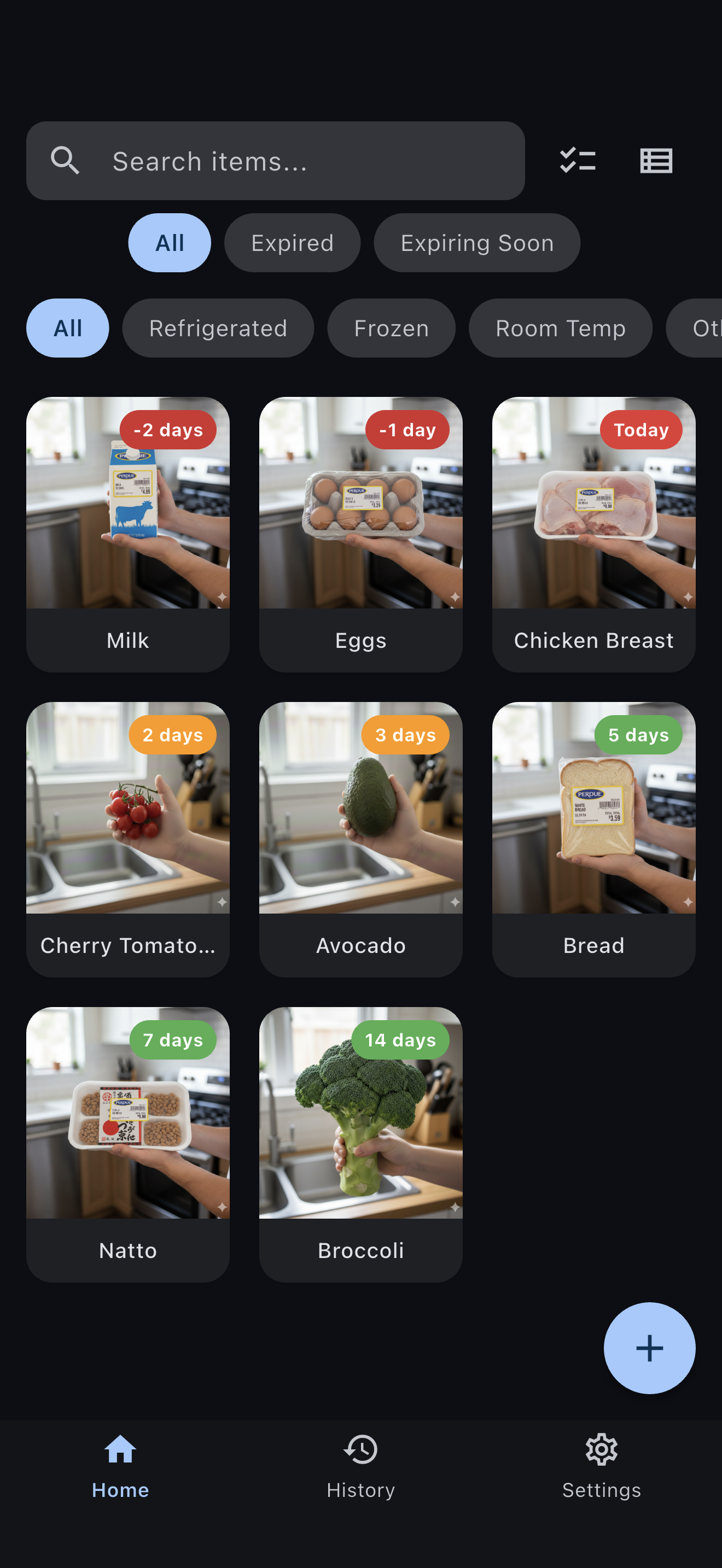View Broccoli details
This screenshot has width=722, height=1568.
[360, 1144]
